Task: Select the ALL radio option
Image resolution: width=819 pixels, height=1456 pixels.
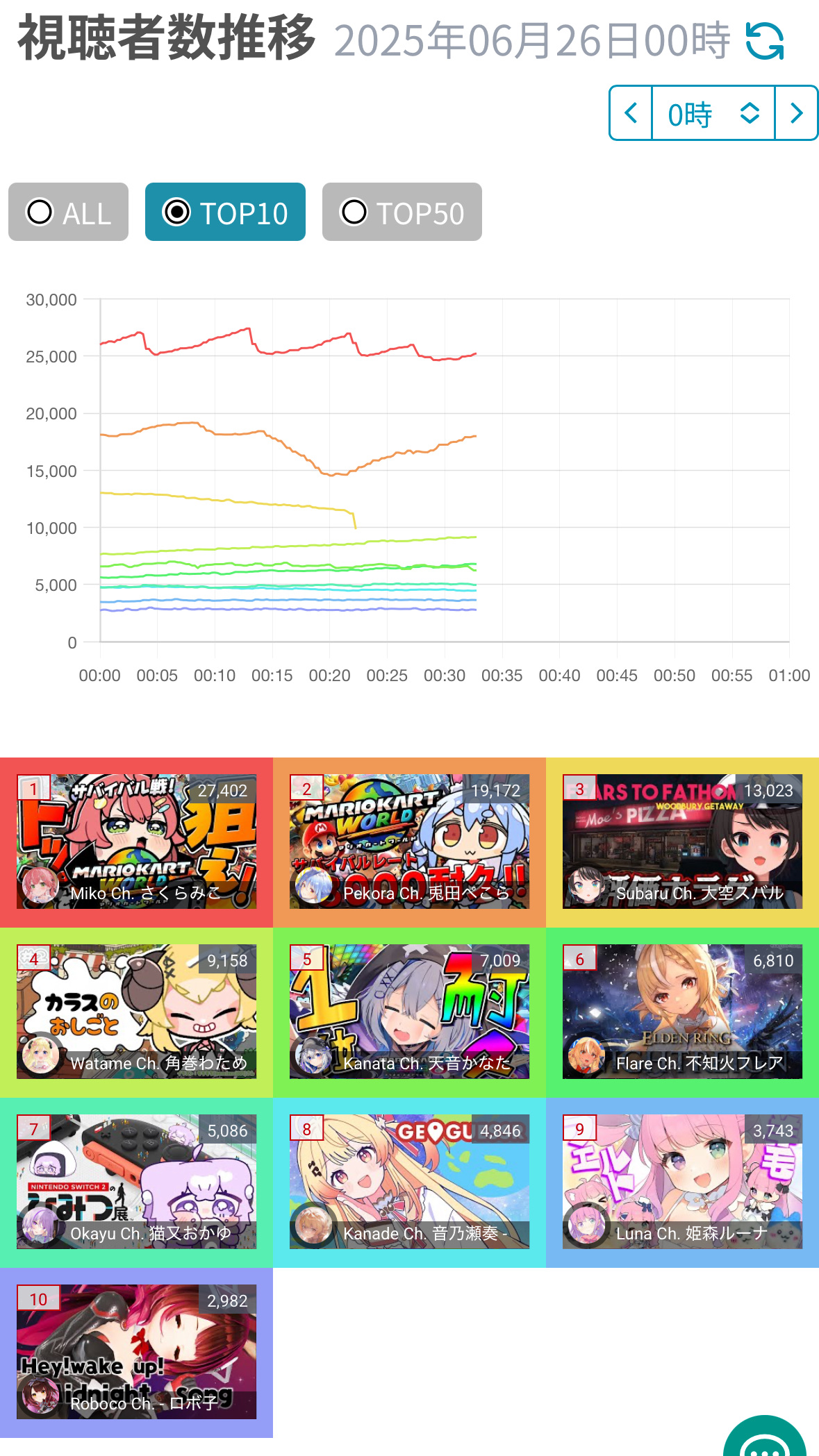Action: 68,212
